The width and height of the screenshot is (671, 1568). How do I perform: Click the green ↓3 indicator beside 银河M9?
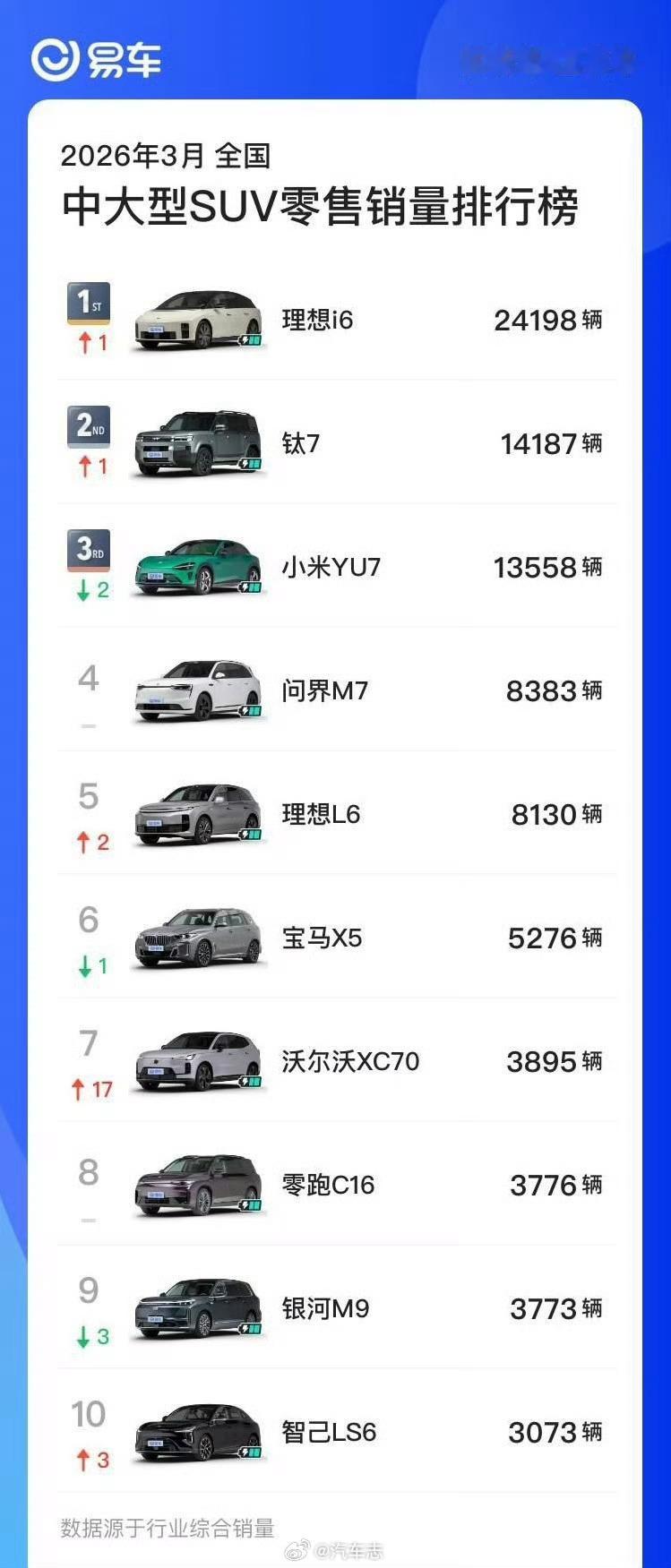click(x=89, y=1335)
